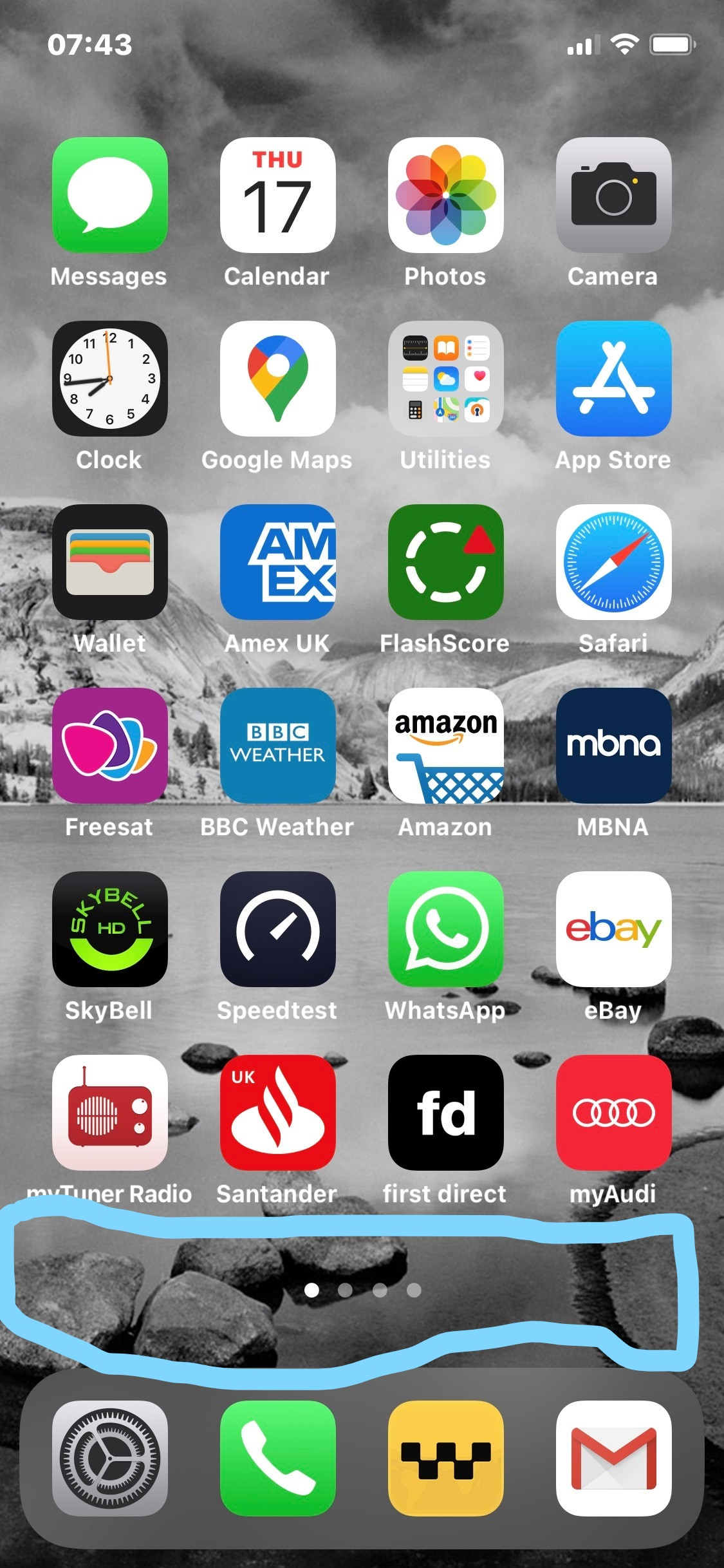
Task: Launch the Camera
Action: point(613,195)
